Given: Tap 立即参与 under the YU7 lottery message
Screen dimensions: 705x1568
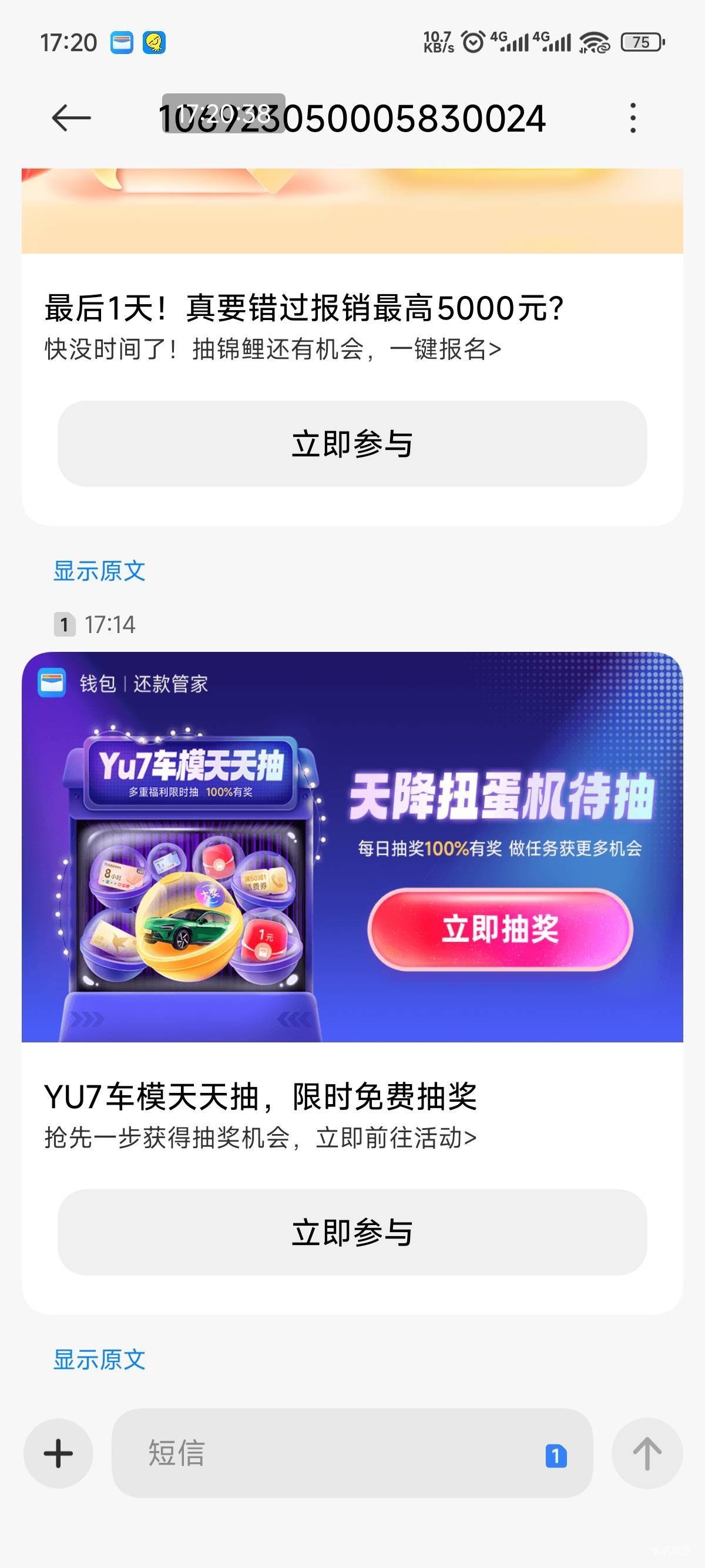Looking at the screenshot, I should (x=352, y=1232).
